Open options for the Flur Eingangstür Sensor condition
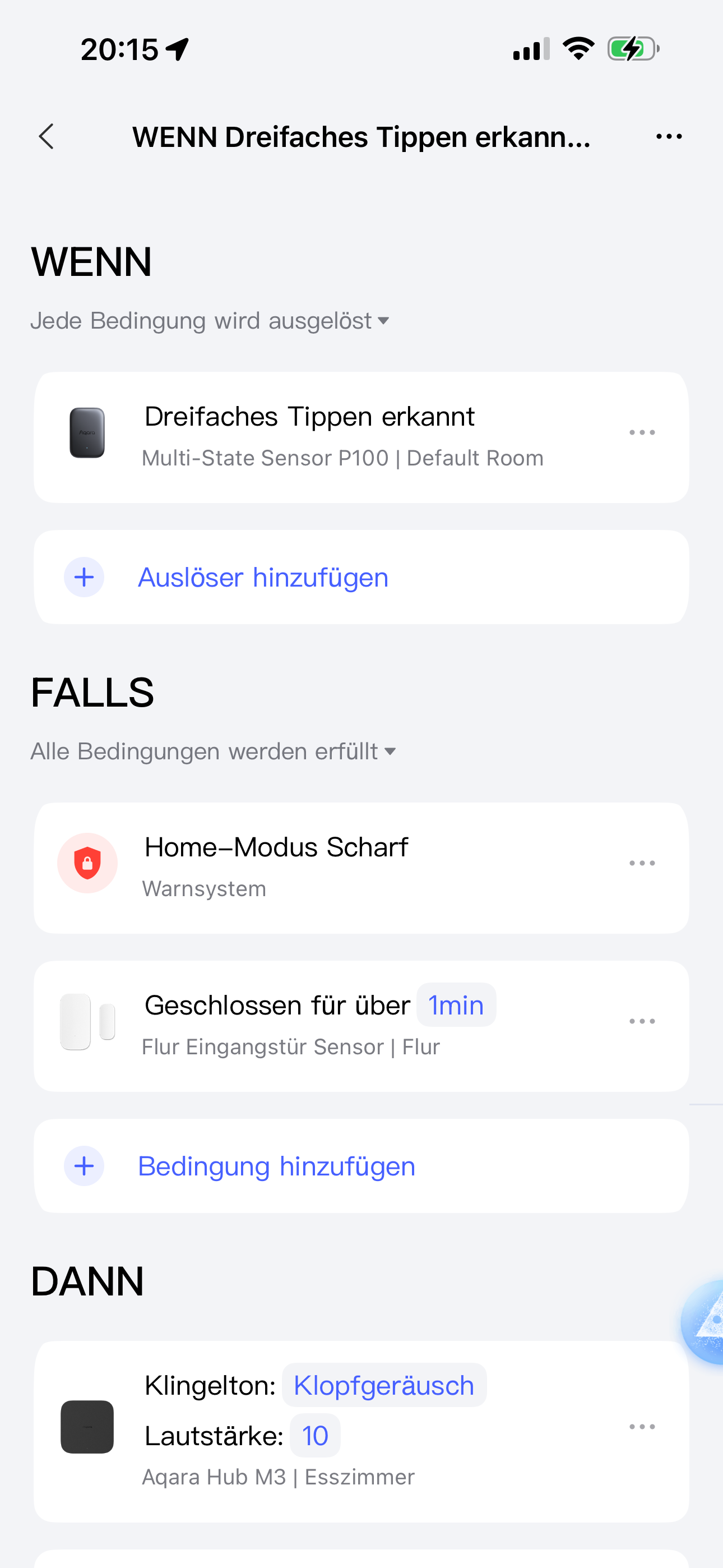The height and width of the screenshot is (1568, 723). click(x=641, y=1021)
